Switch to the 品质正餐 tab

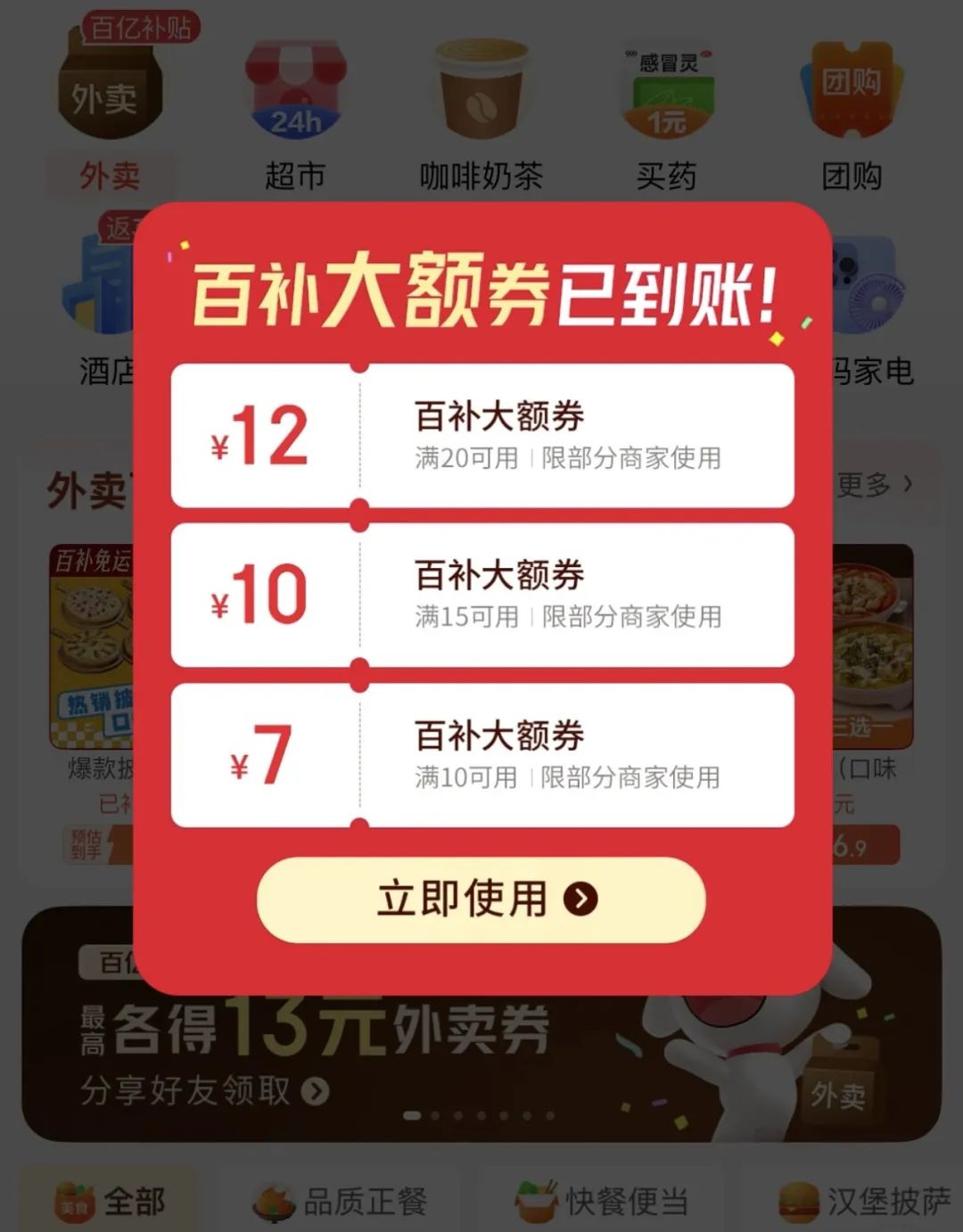(x=341, y=1201)
